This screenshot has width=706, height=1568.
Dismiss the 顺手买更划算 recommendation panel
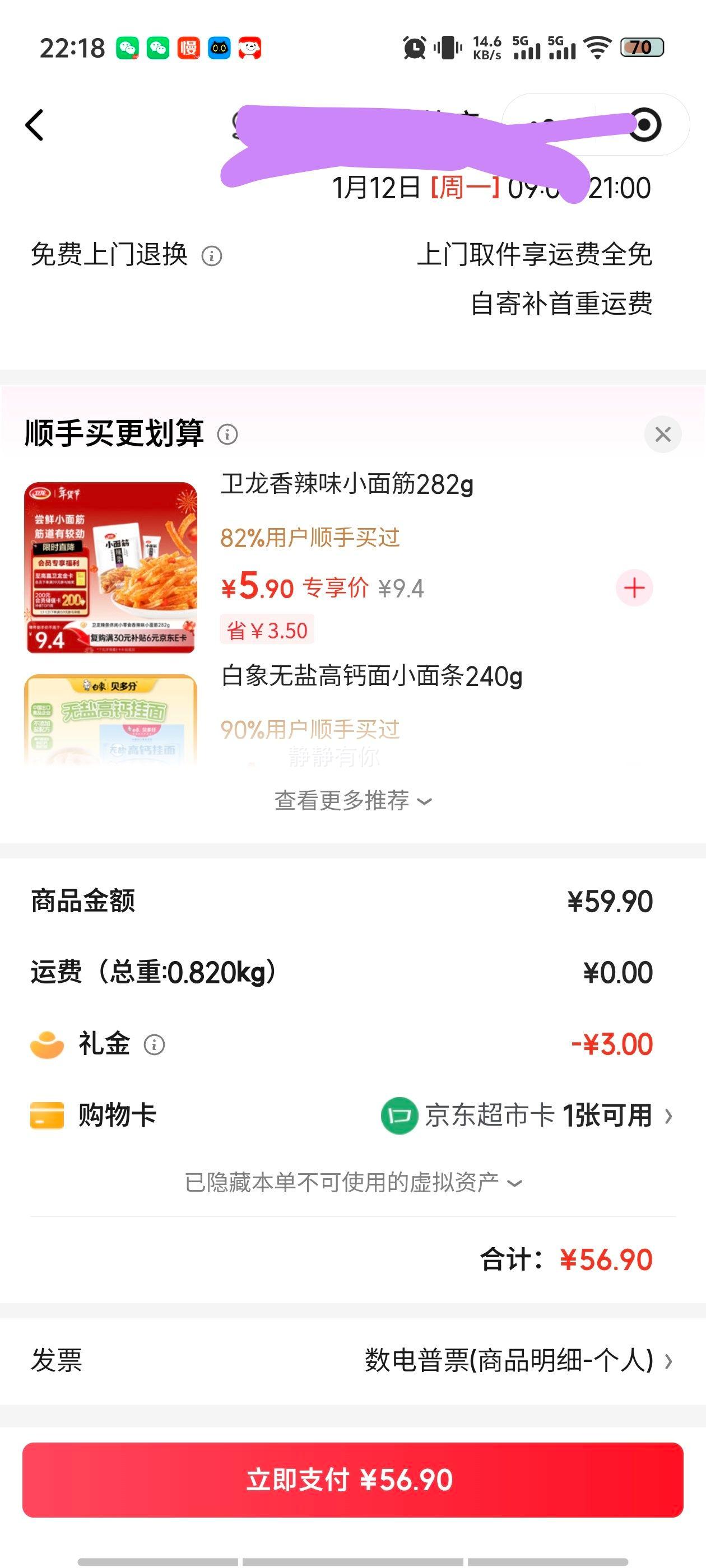[663, 434]
